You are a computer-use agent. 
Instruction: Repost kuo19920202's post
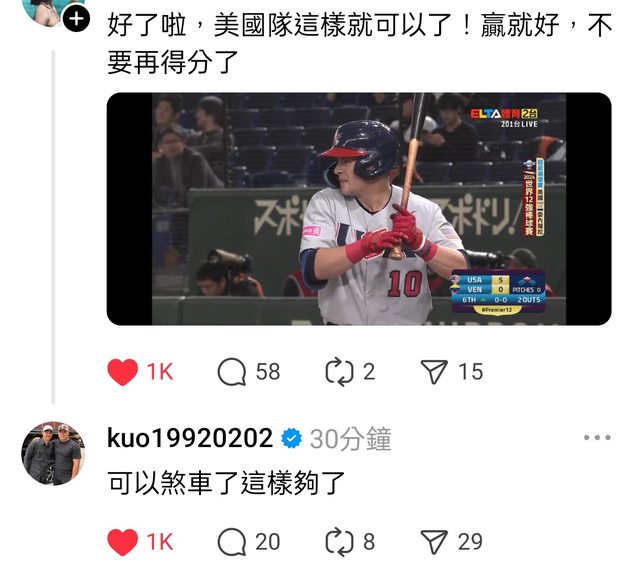coord(340,542)
